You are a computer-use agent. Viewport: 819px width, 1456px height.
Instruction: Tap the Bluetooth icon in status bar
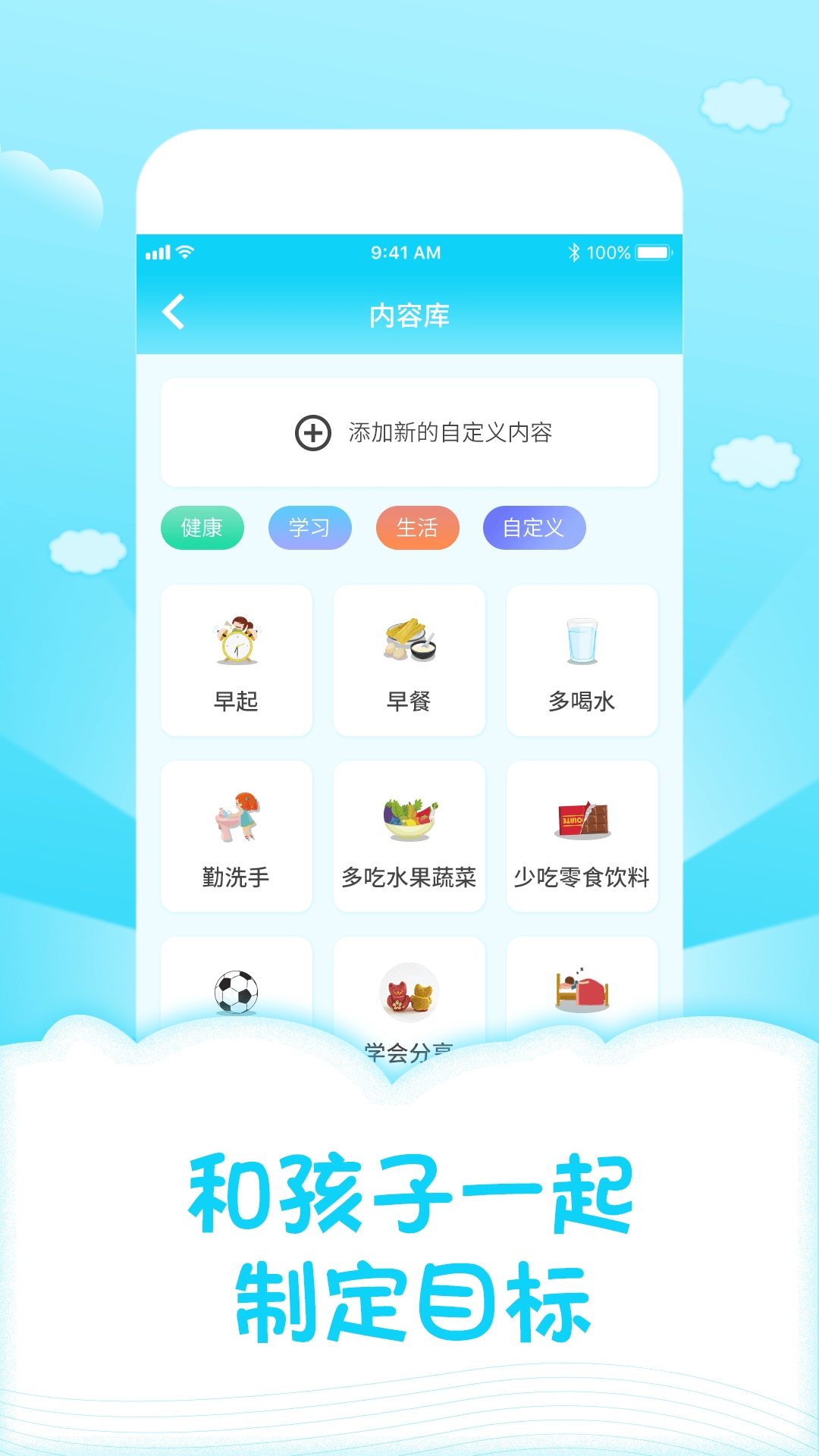point(574,251)
